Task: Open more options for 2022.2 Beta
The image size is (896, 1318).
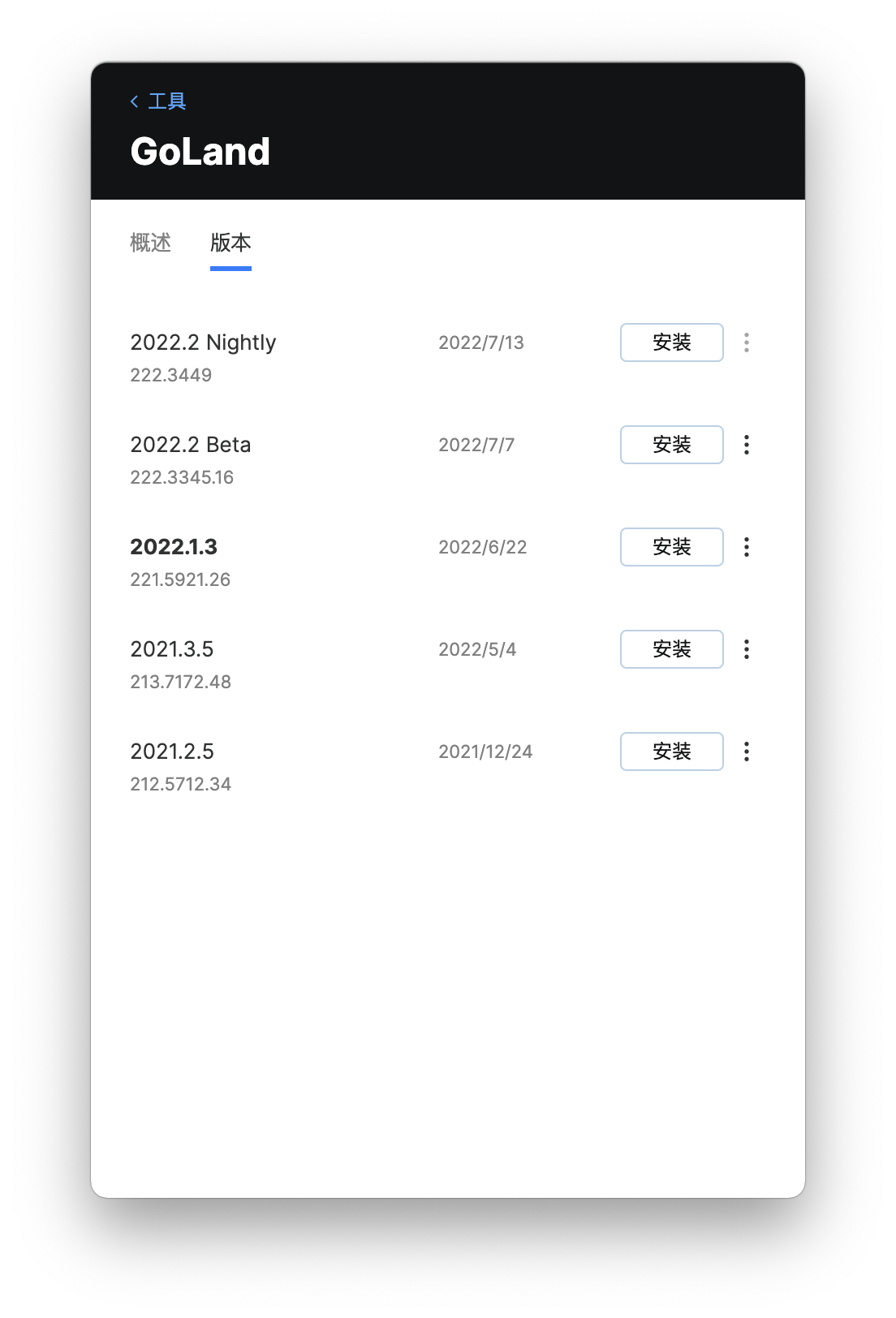Action: pos(747,445)
